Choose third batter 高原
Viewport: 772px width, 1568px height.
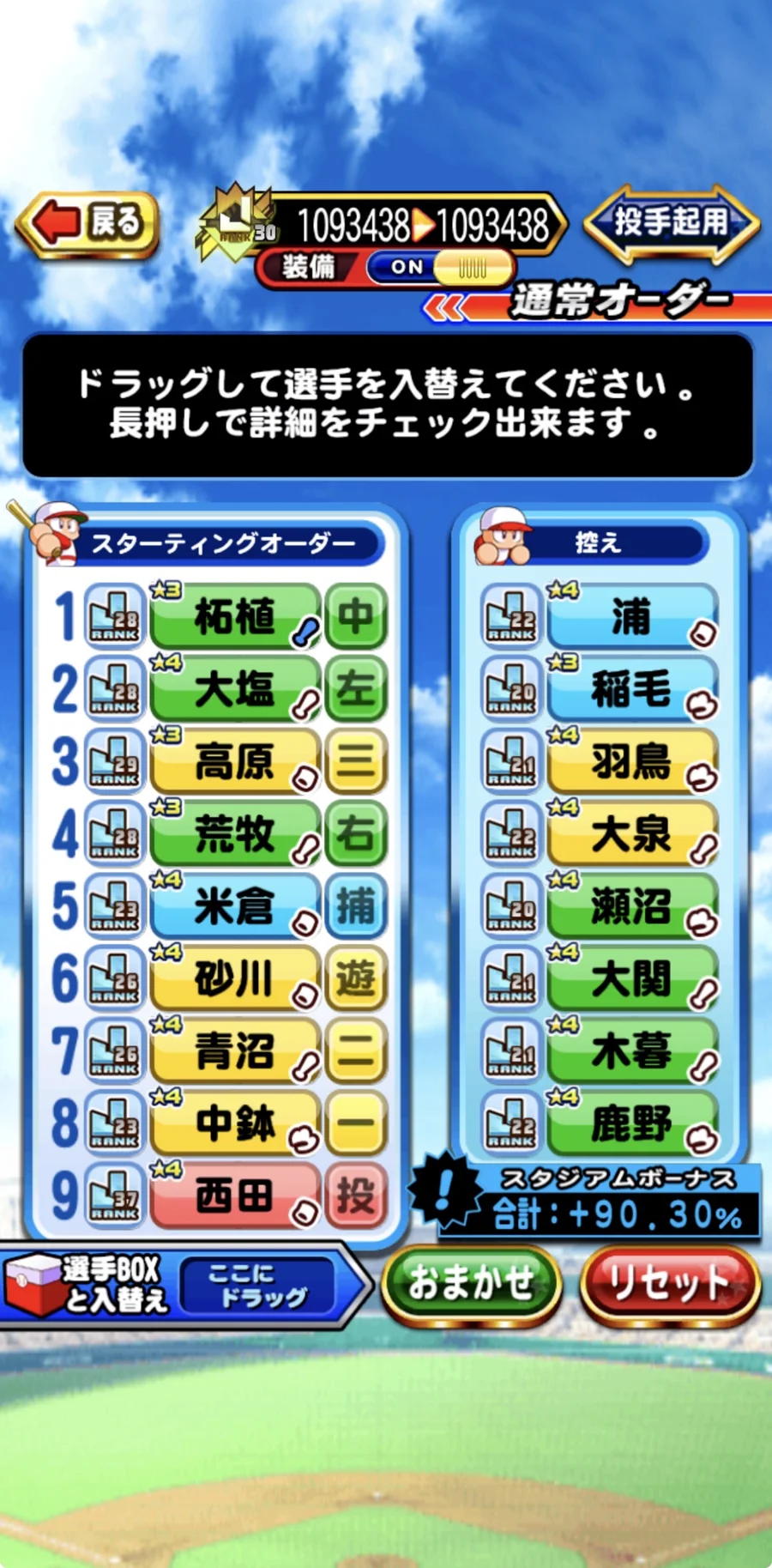click(x=235, y=761)
